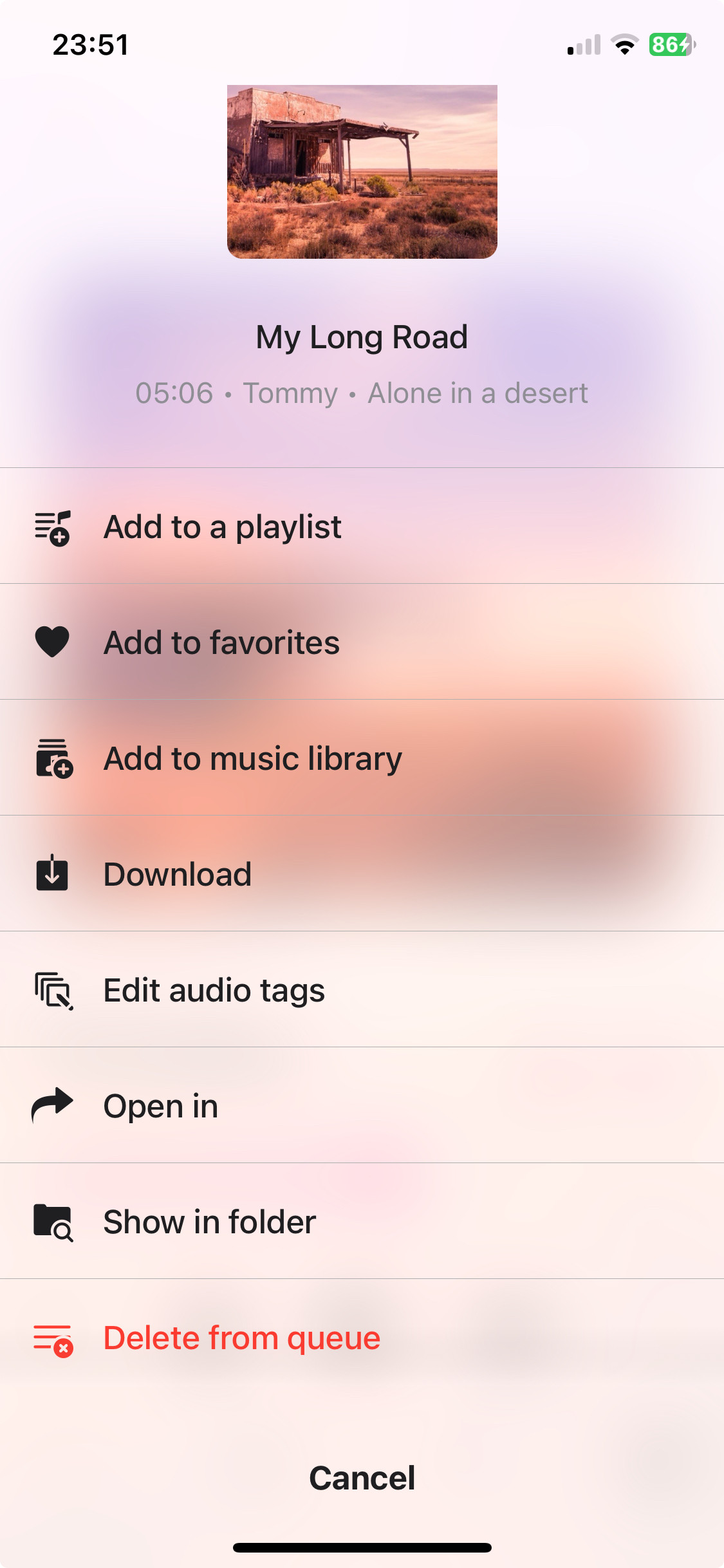This screenshot has width=724, height=1568.
Task: Add My Long Road to favorites
Action: click(x=221, y=642)
